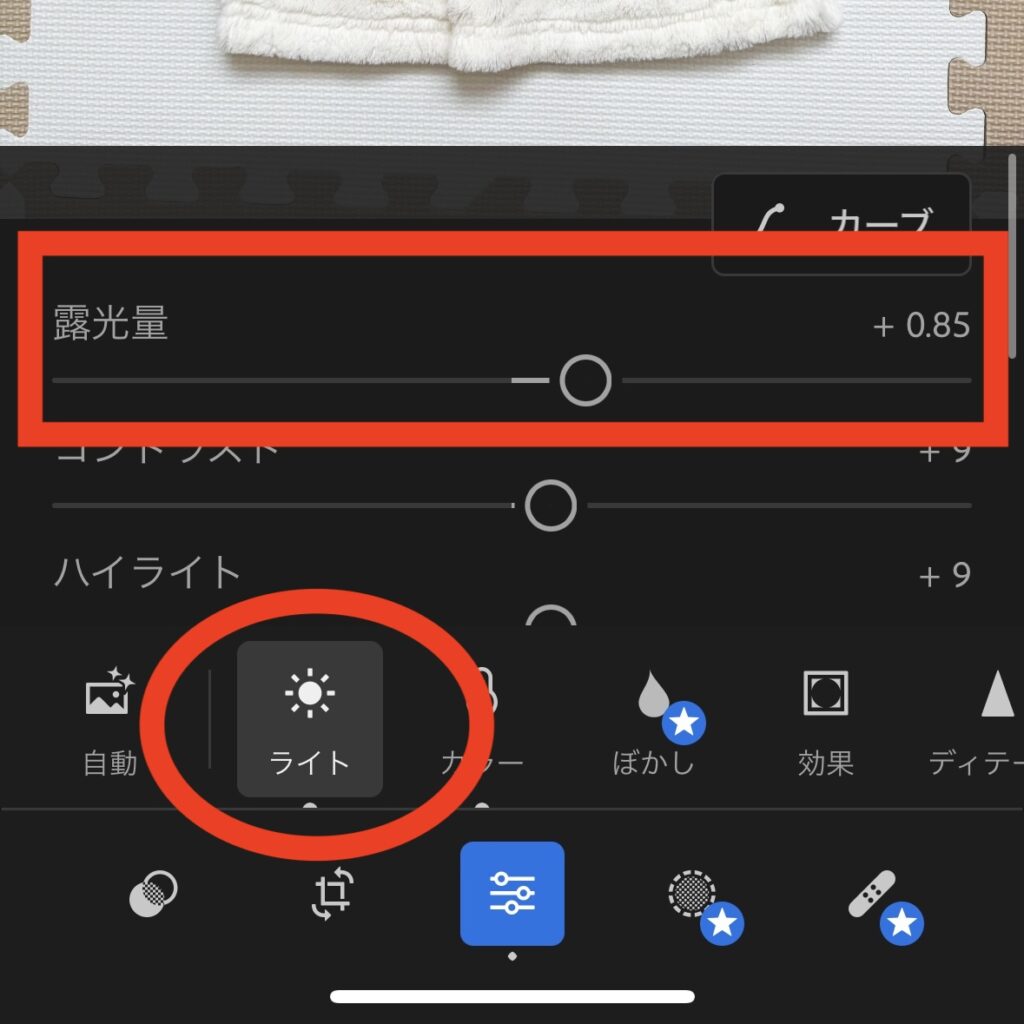
Task: Open the presets overlapping-circles tool
Action: coord(153,893)
